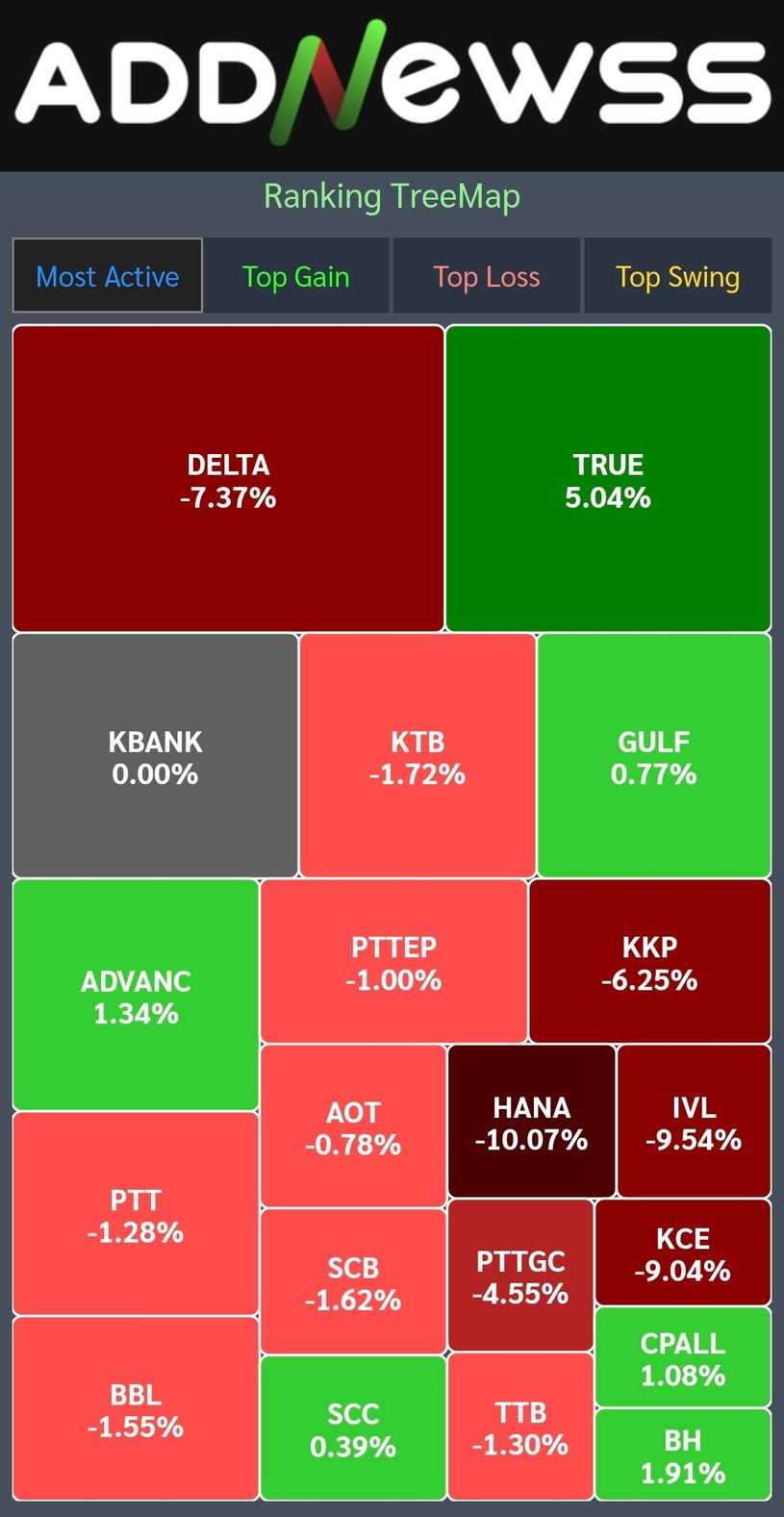View the KCE -9.04% tile

683,1252
